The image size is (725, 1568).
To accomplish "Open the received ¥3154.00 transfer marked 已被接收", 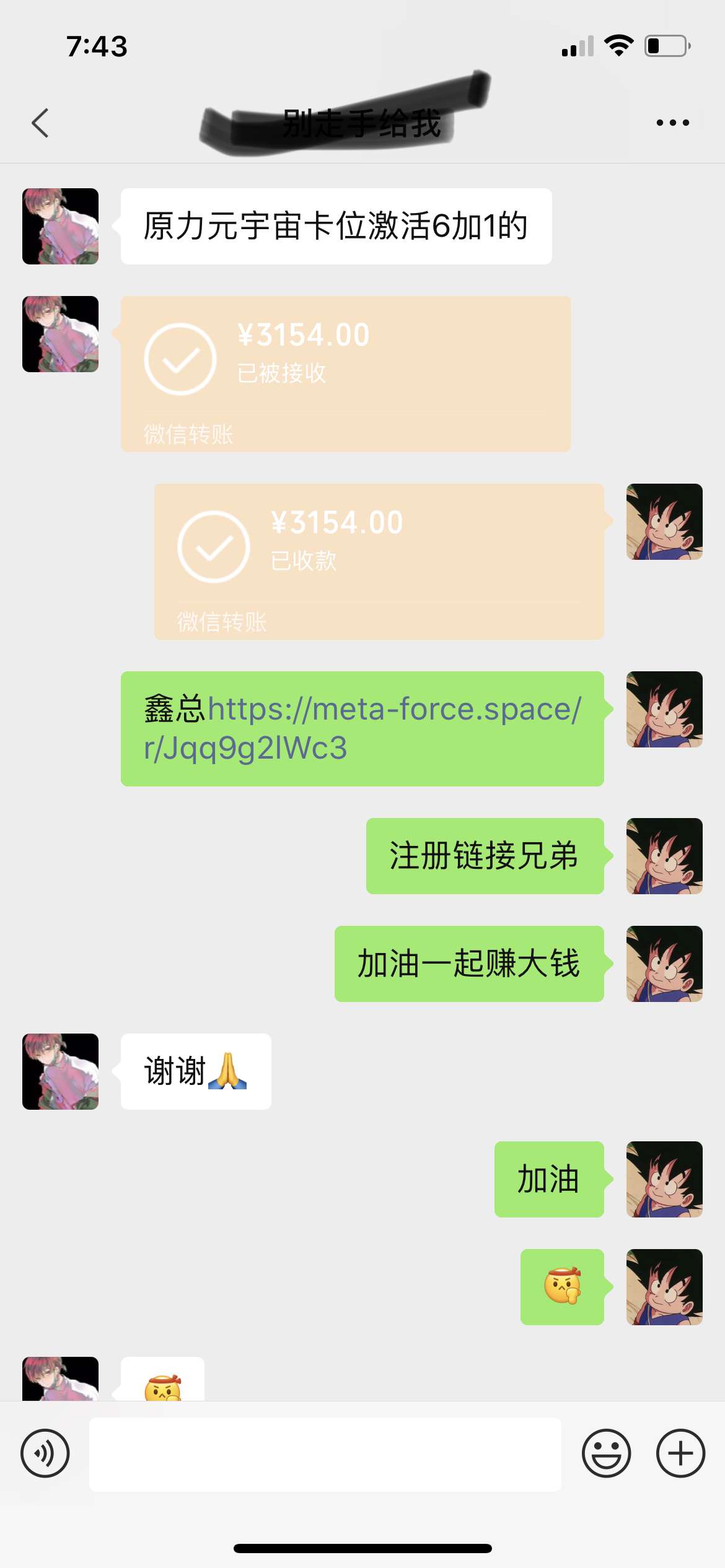I will pyautogui.click(x=345, y=373).
